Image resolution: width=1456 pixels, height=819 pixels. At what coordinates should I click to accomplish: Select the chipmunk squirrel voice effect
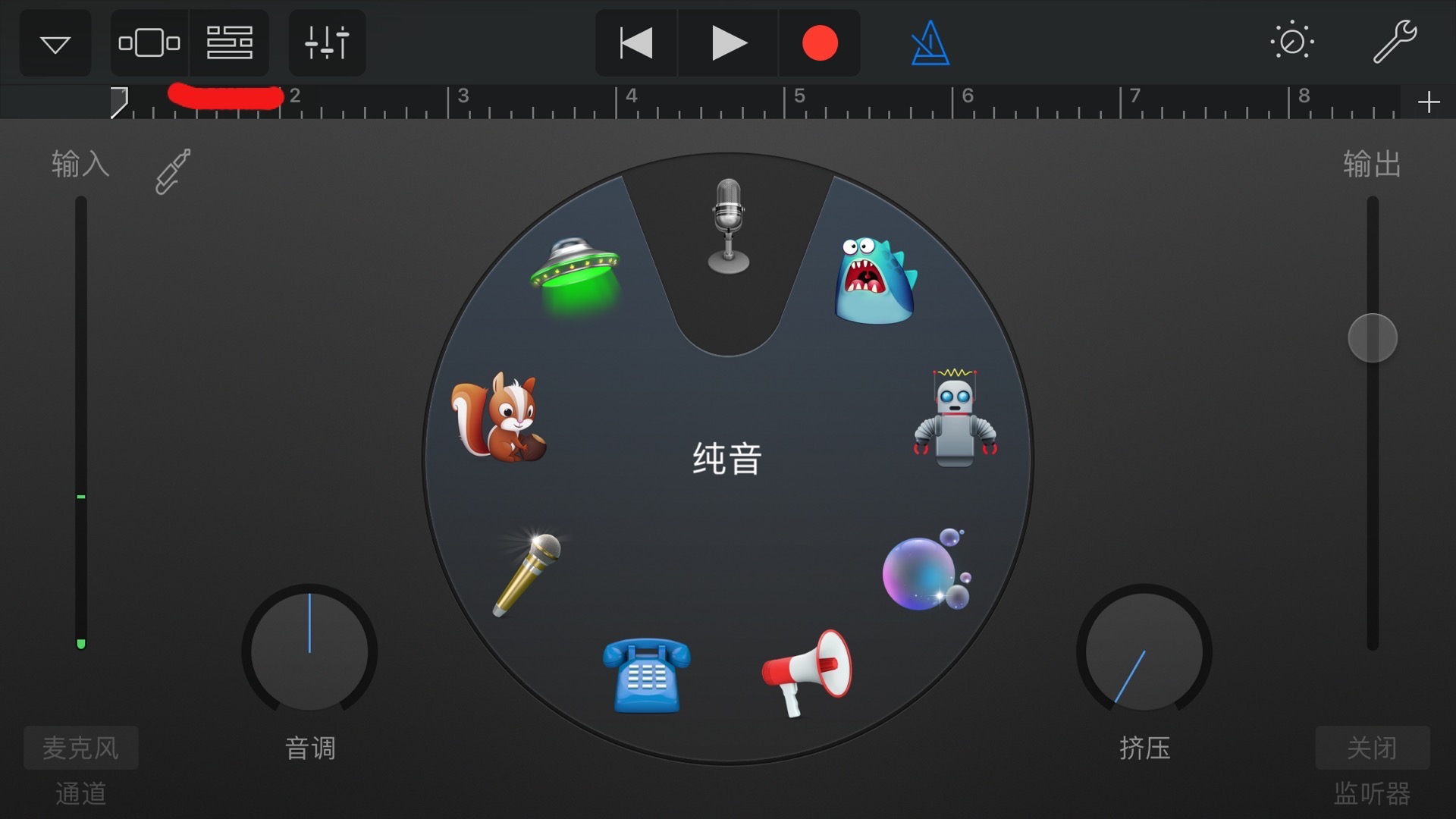[x=498, y=418]
